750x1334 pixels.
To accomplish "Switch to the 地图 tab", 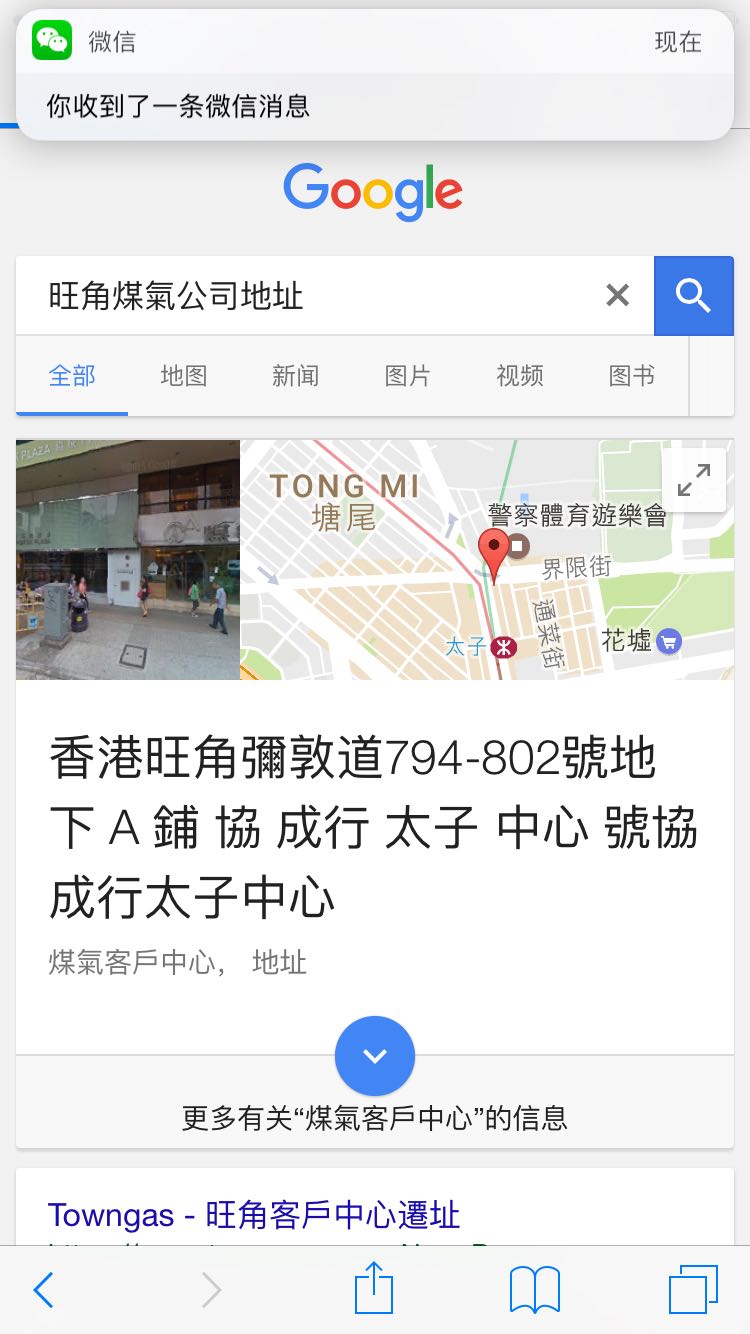I will (184, 376).
